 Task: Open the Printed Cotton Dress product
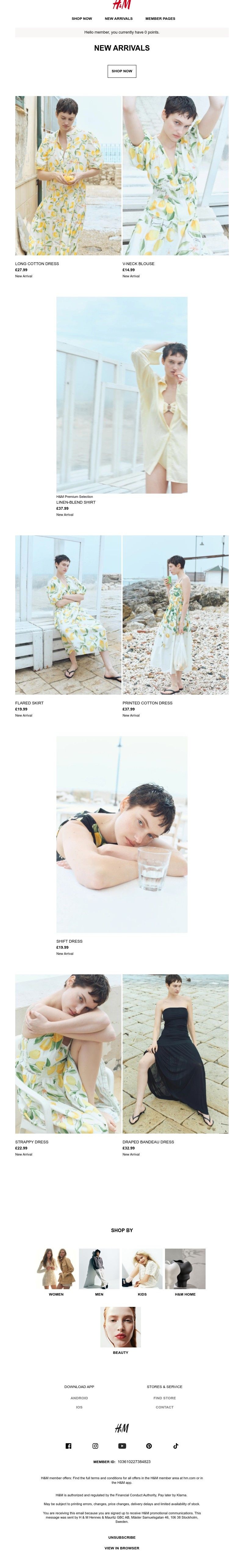pyautogui.click(x=175, y=615)
